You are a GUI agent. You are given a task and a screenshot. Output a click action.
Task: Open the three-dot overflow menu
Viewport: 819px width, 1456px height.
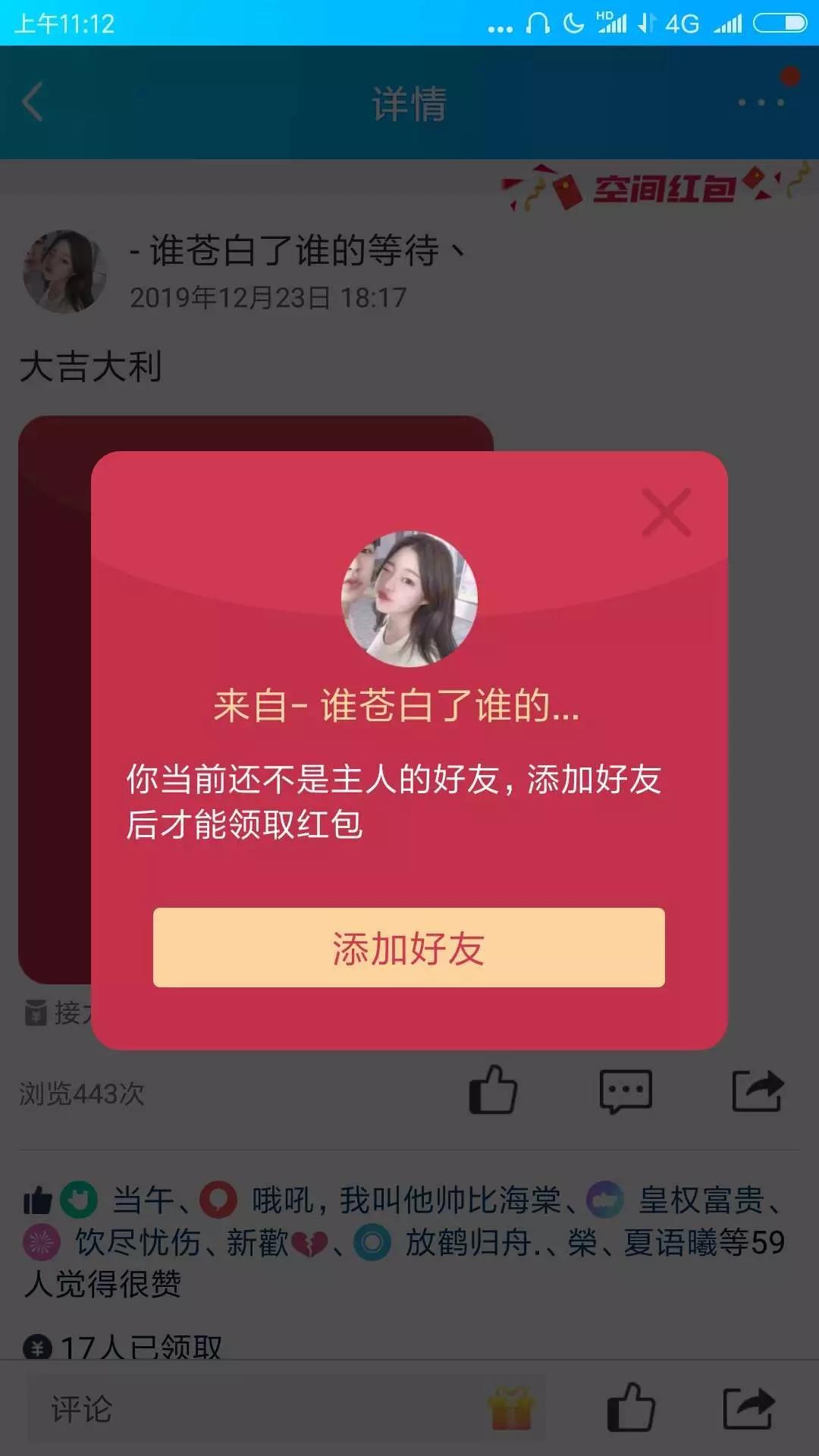click(761, 102)
